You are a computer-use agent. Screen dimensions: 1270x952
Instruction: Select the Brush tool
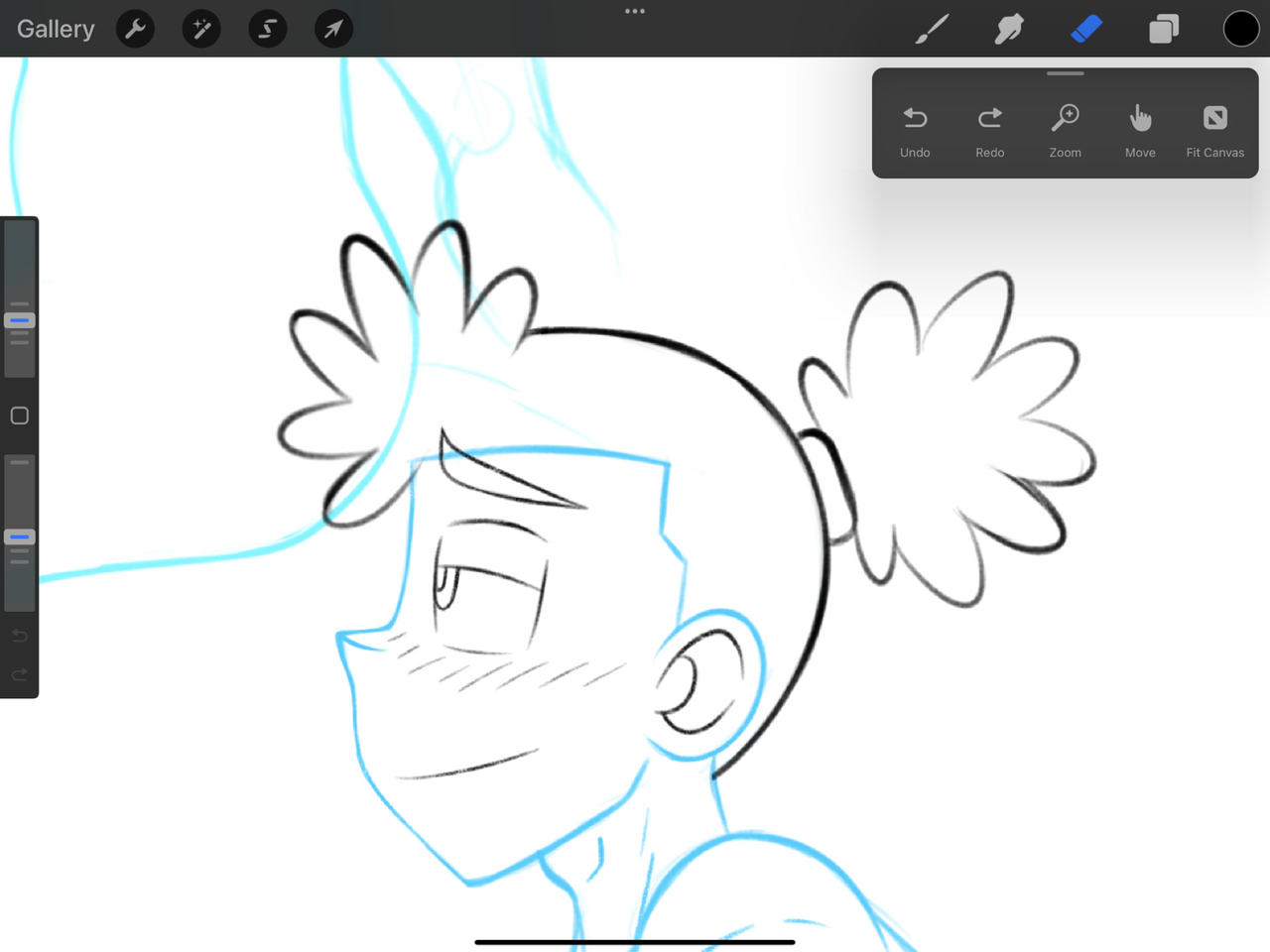click(932, 29)
